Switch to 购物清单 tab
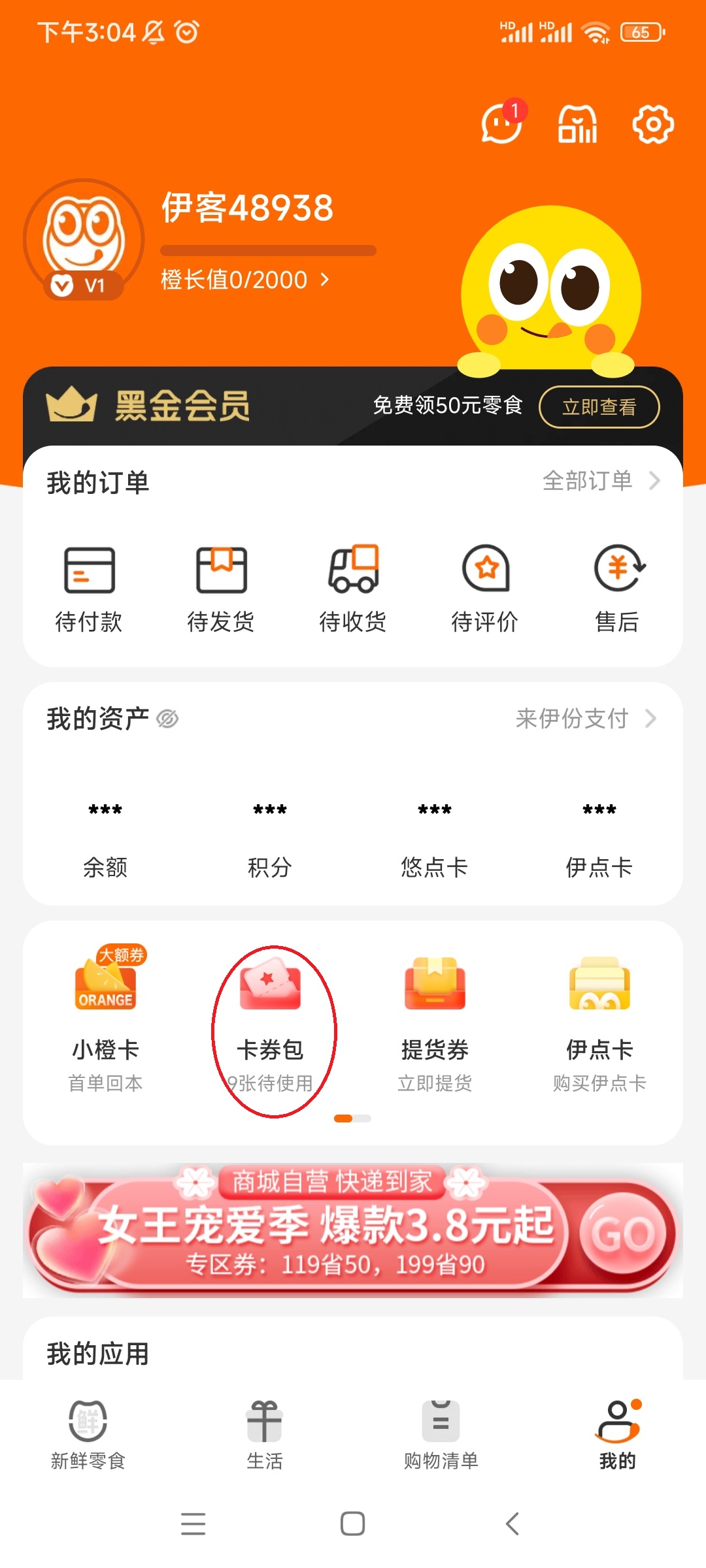 coord(441,1434)
